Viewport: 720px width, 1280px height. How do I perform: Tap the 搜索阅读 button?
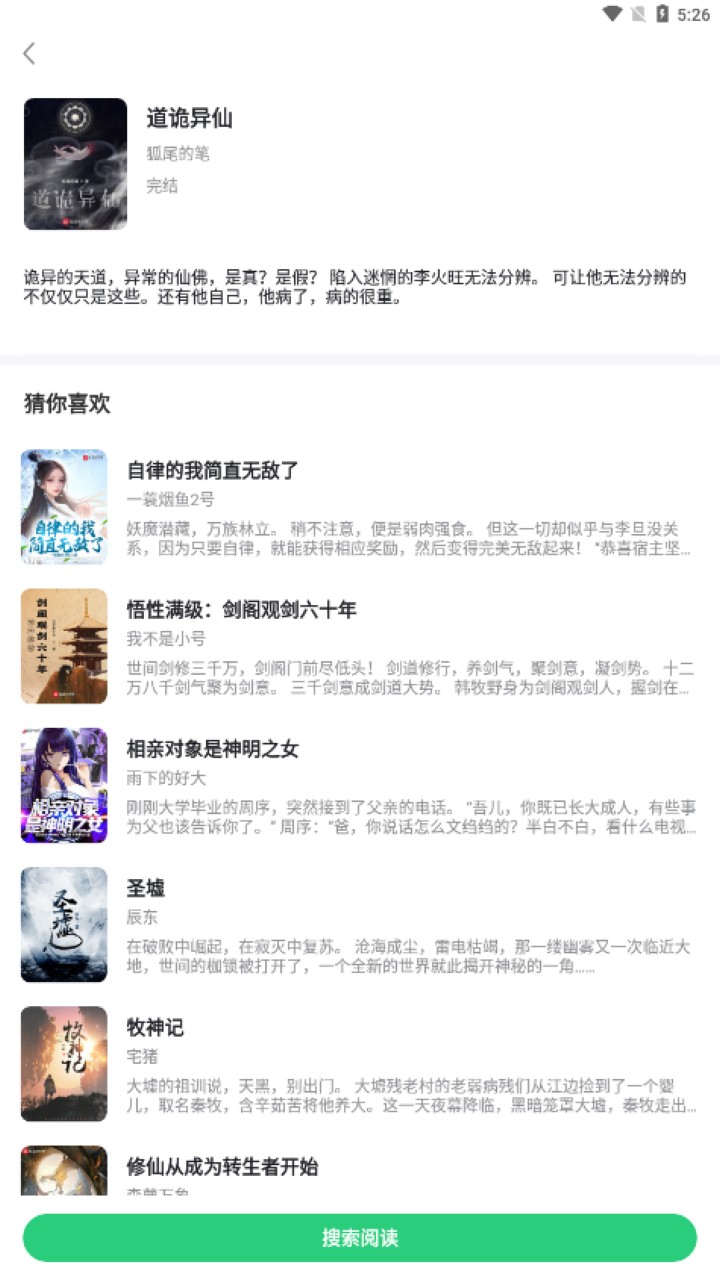360,1238
